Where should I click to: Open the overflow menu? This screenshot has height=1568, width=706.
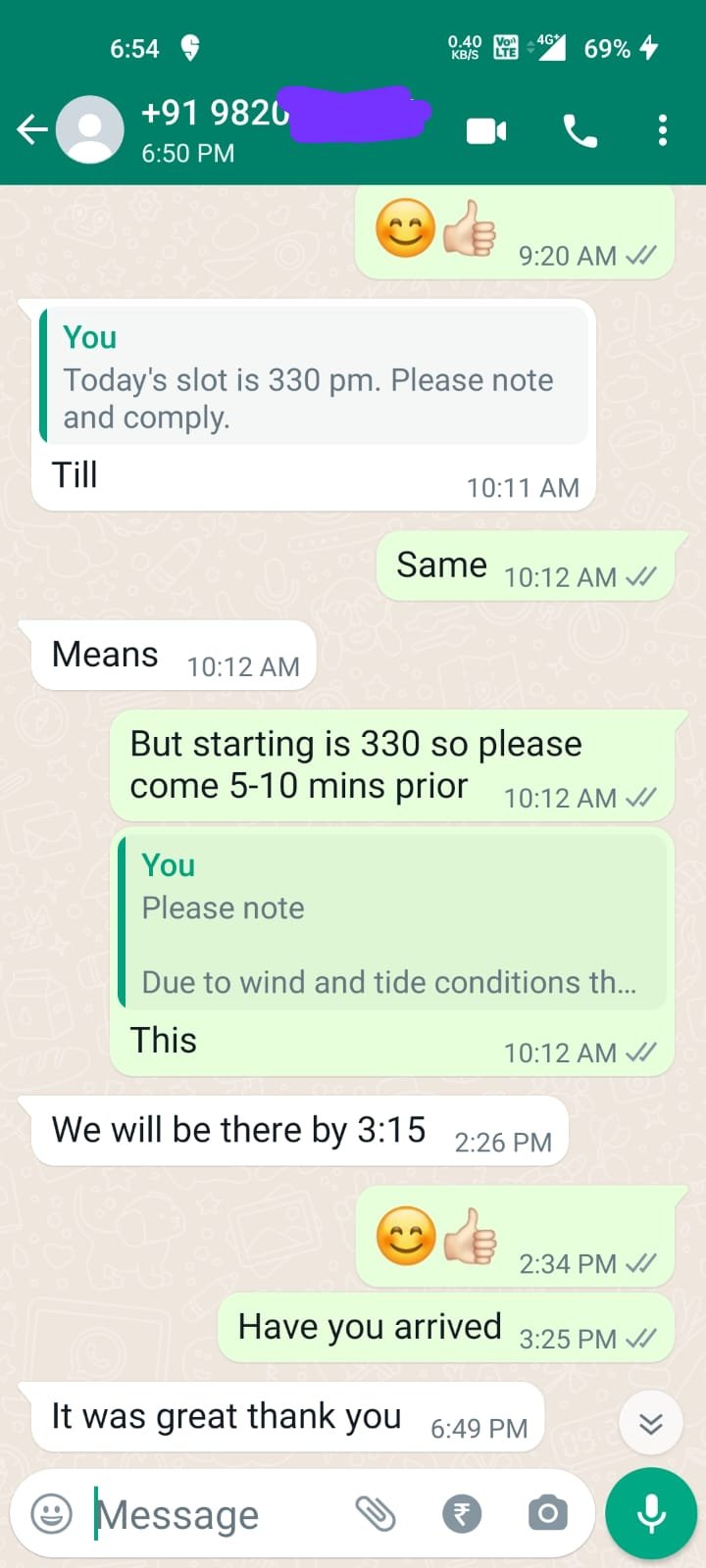[x=663, y=130]
